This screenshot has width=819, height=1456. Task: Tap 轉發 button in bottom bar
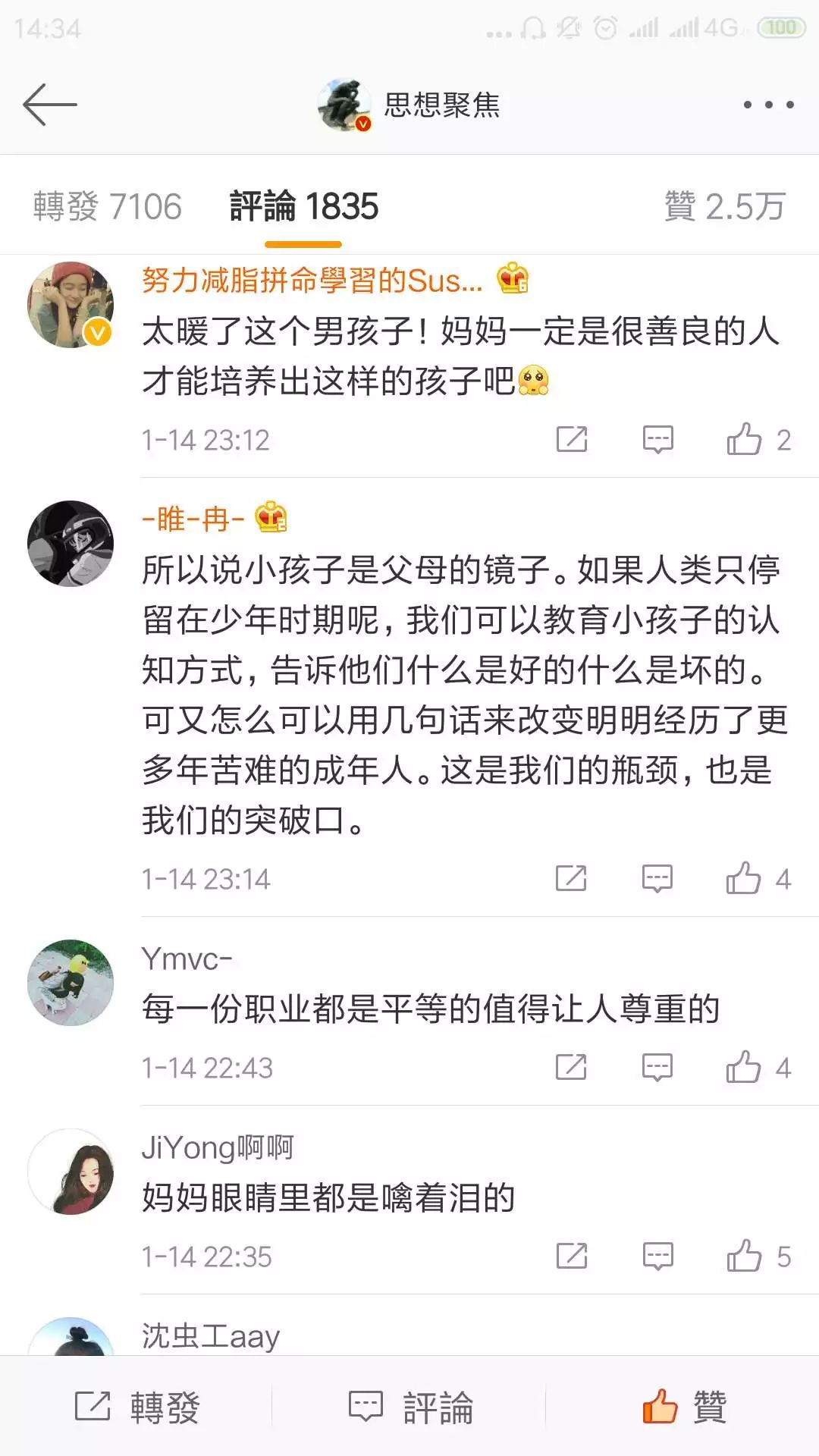pyautogui.click(x=136, y=1407)
